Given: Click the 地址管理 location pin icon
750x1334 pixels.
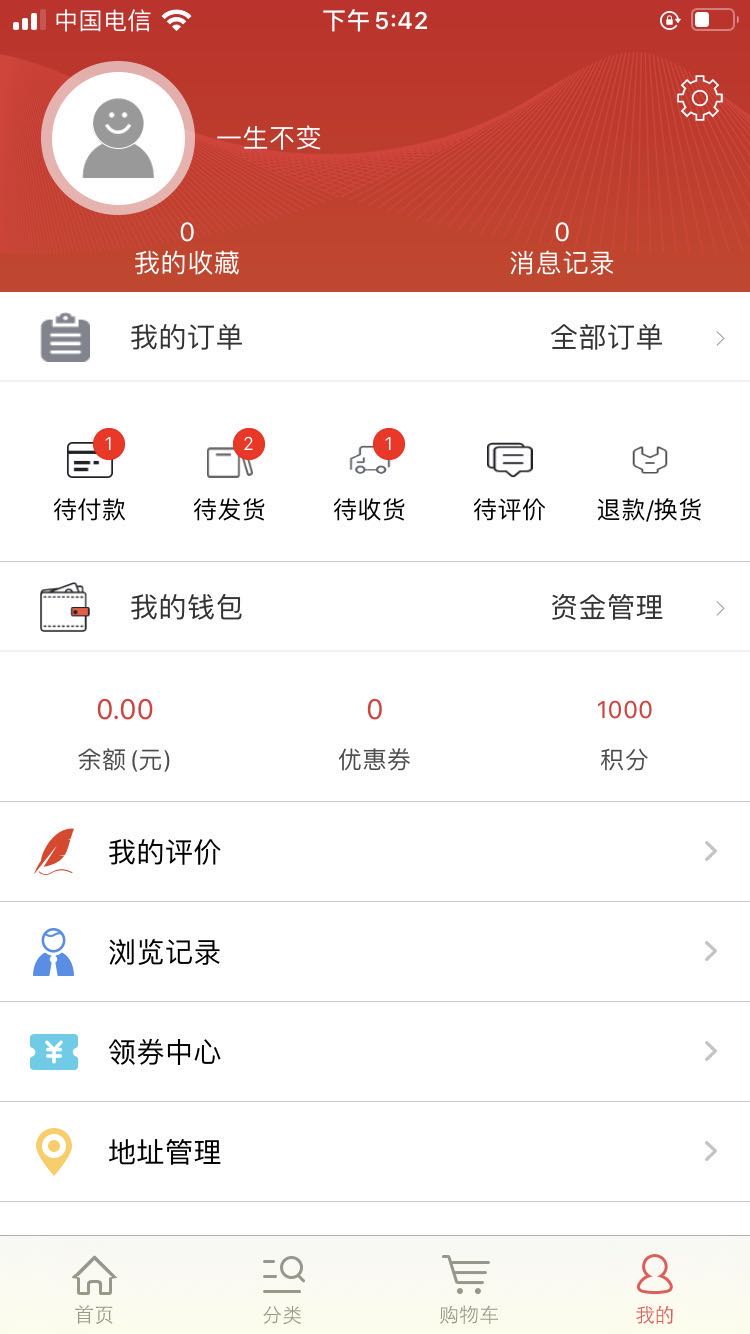Looking at the screenshot, I should (x=53, y=1151).
